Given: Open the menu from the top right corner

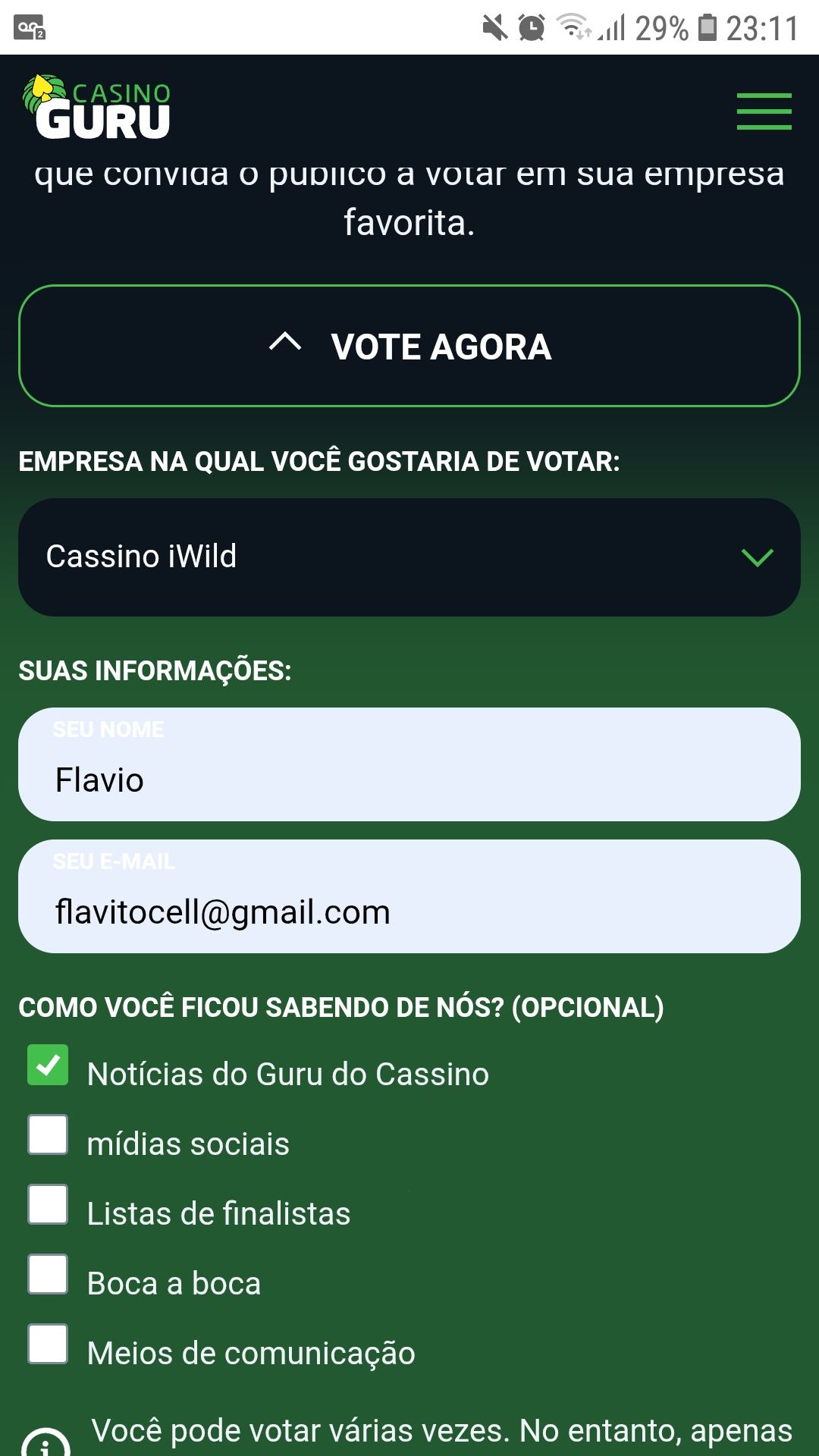Looking at the screenshot, I should (763, 110).
